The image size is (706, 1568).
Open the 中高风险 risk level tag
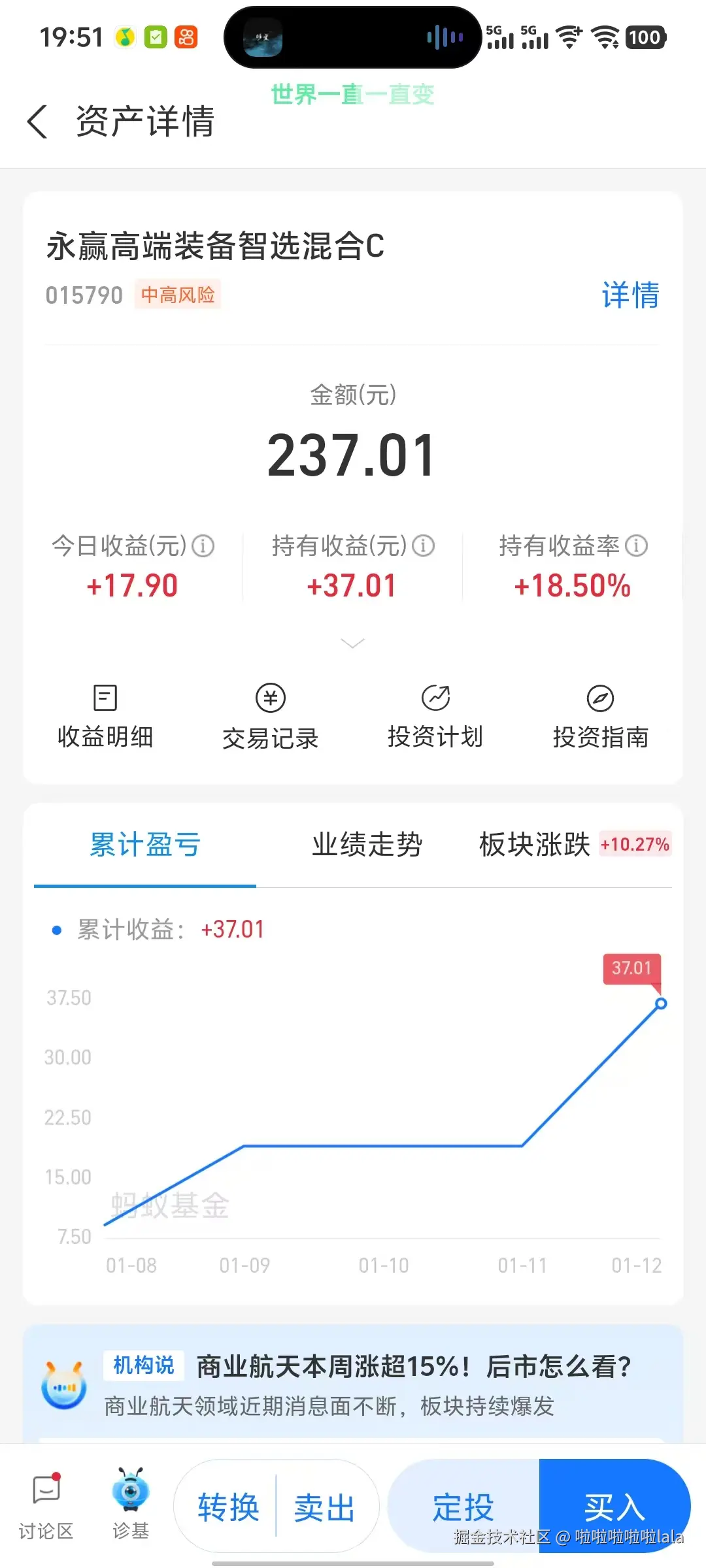click(x=178, y=295)
